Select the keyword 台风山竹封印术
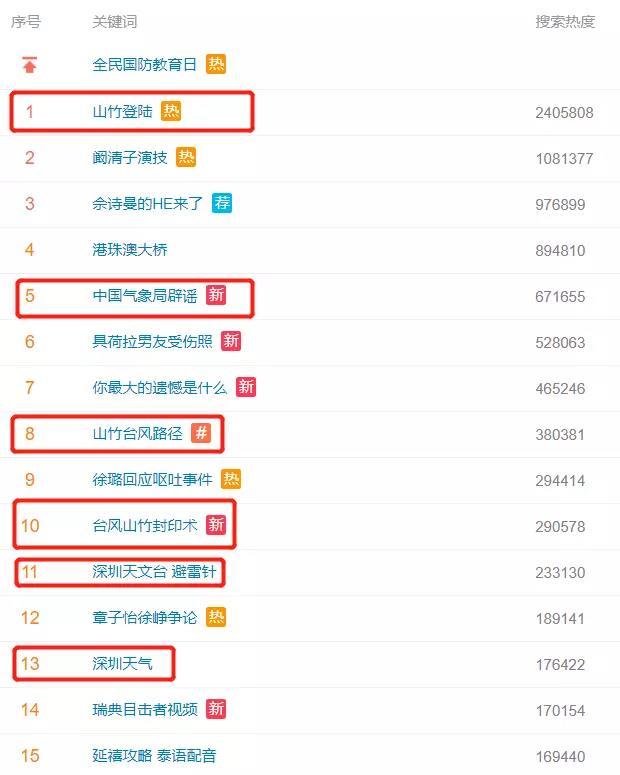Screen dimensions: 620x775 click(x=145, y=525)
